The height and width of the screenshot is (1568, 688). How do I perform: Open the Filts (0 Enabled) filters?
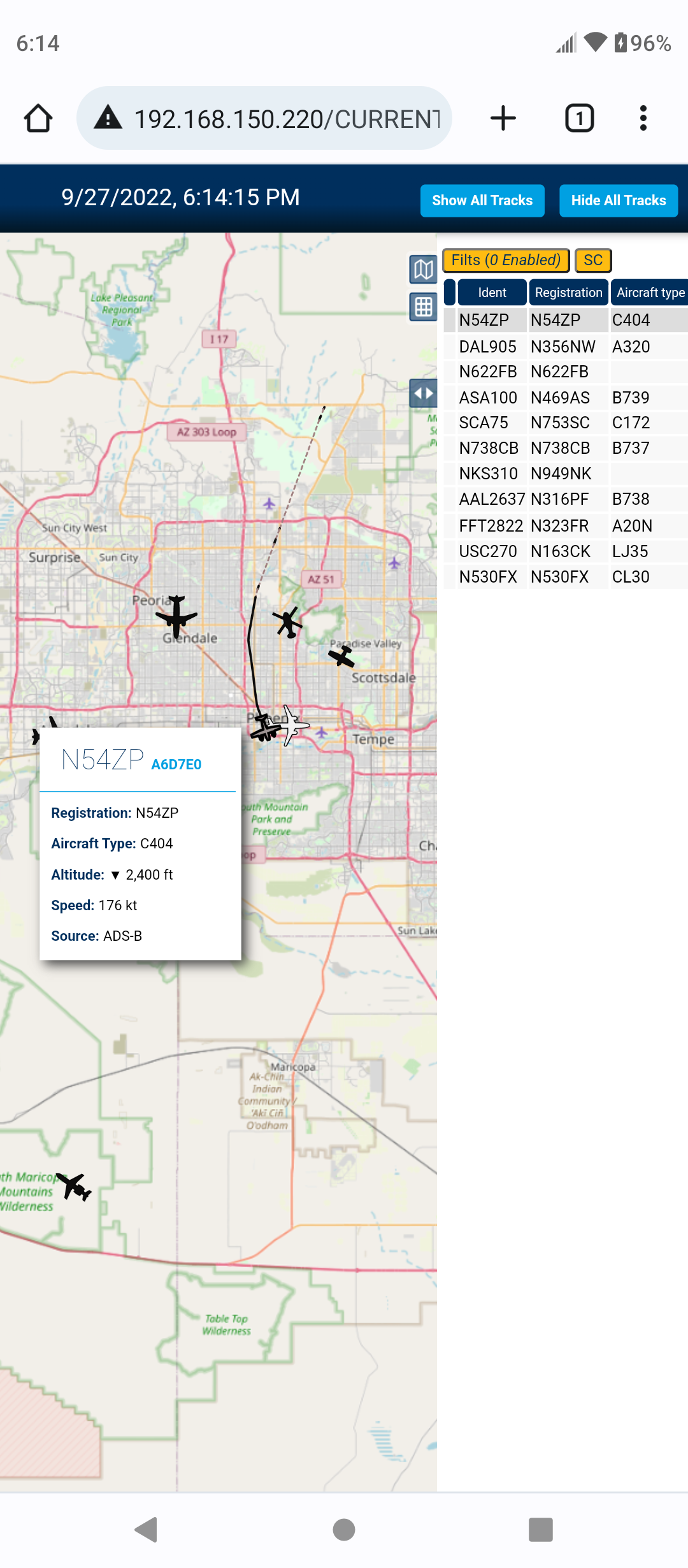[506, 260]
